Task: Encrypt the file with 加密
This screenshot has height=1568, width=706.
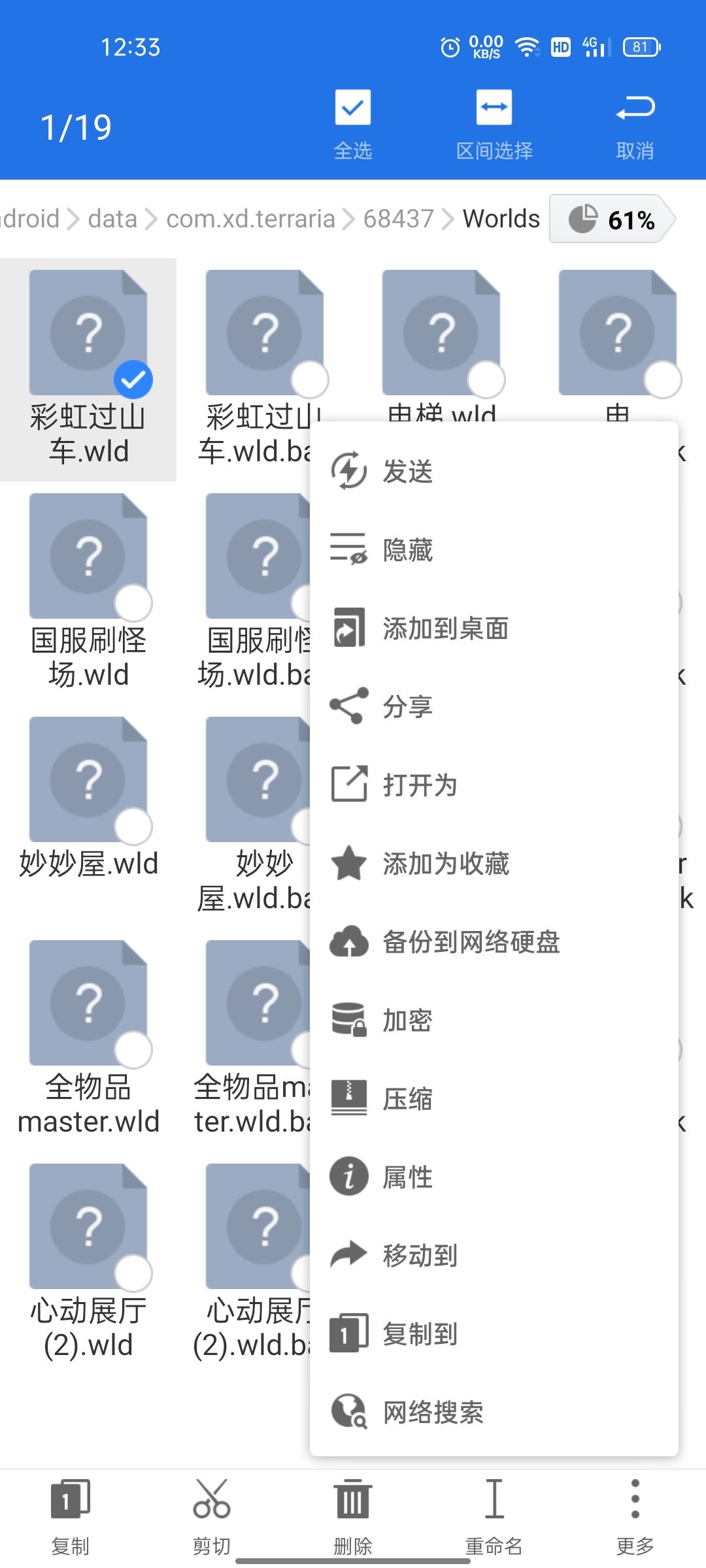Action: (494, 1020)
